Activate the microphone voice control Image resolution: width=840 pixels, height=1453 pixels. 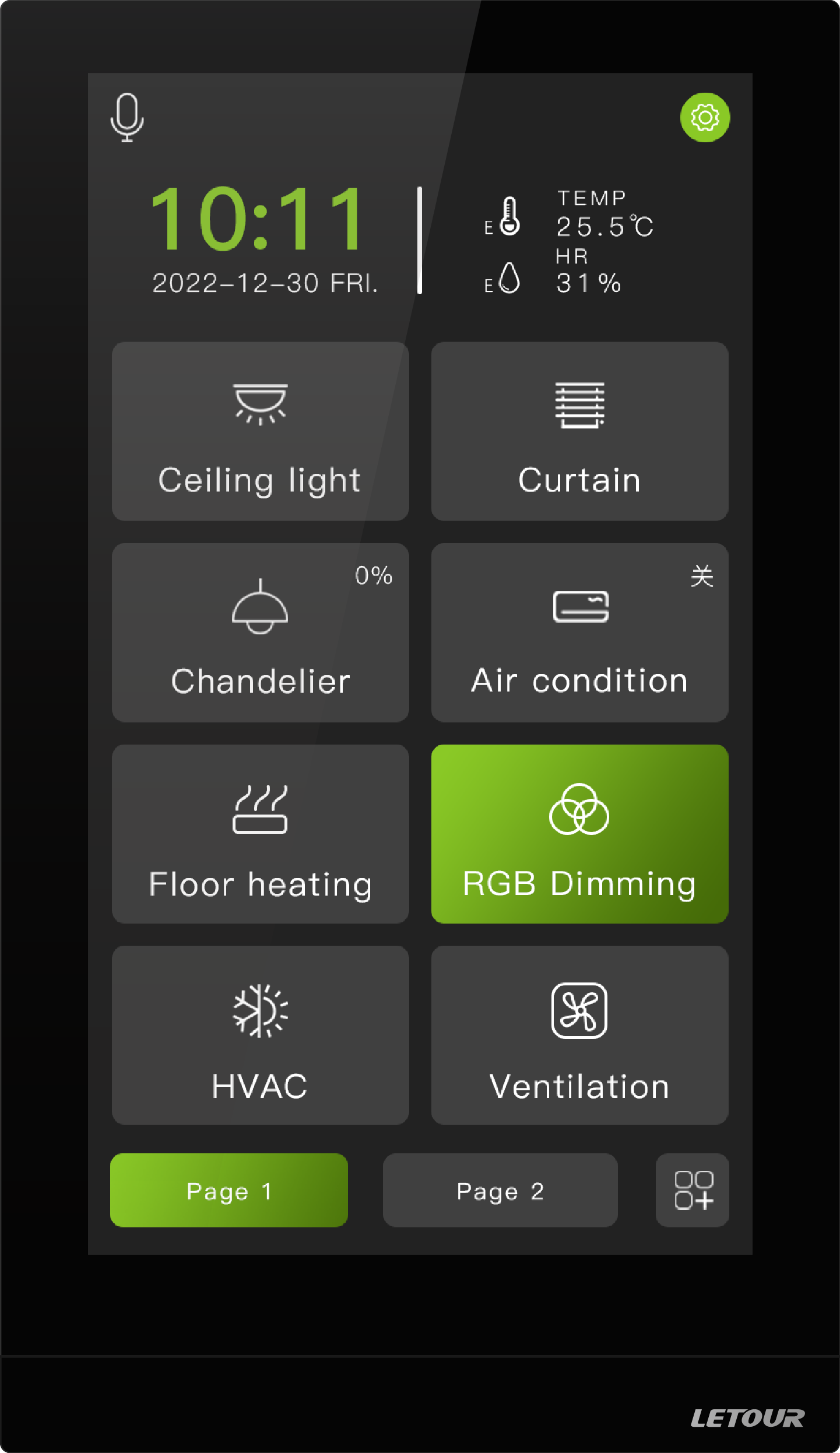(x=127, y=117)
